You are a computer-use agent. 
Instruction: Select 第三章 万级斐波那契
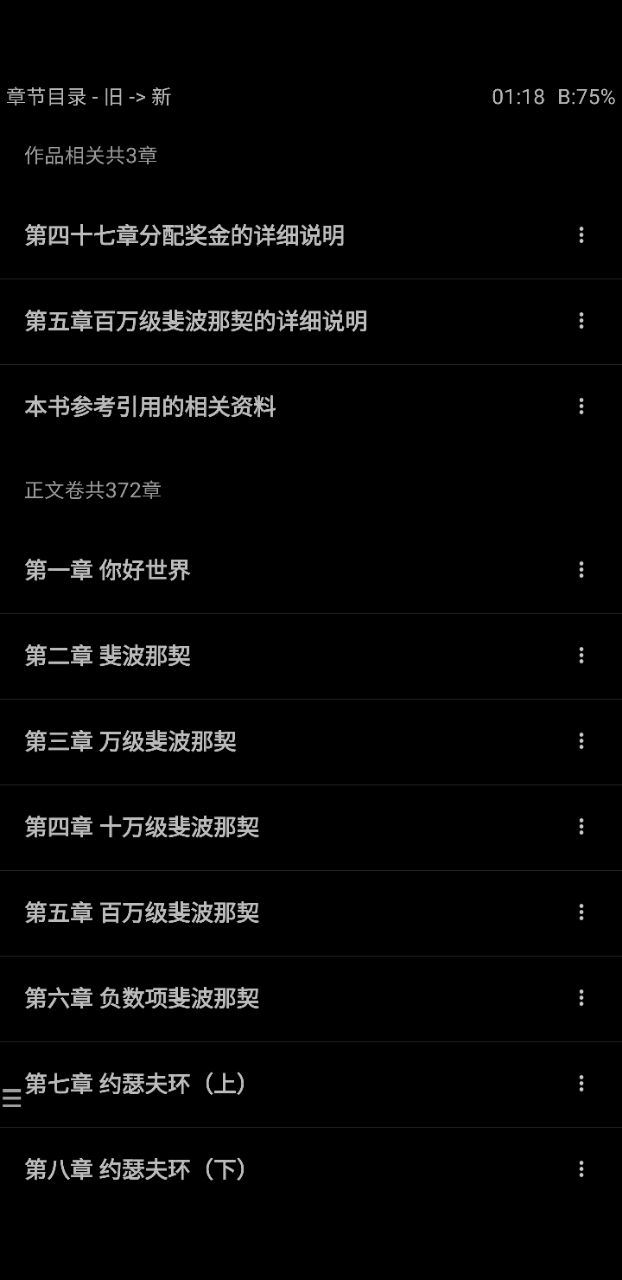[131, 742]
